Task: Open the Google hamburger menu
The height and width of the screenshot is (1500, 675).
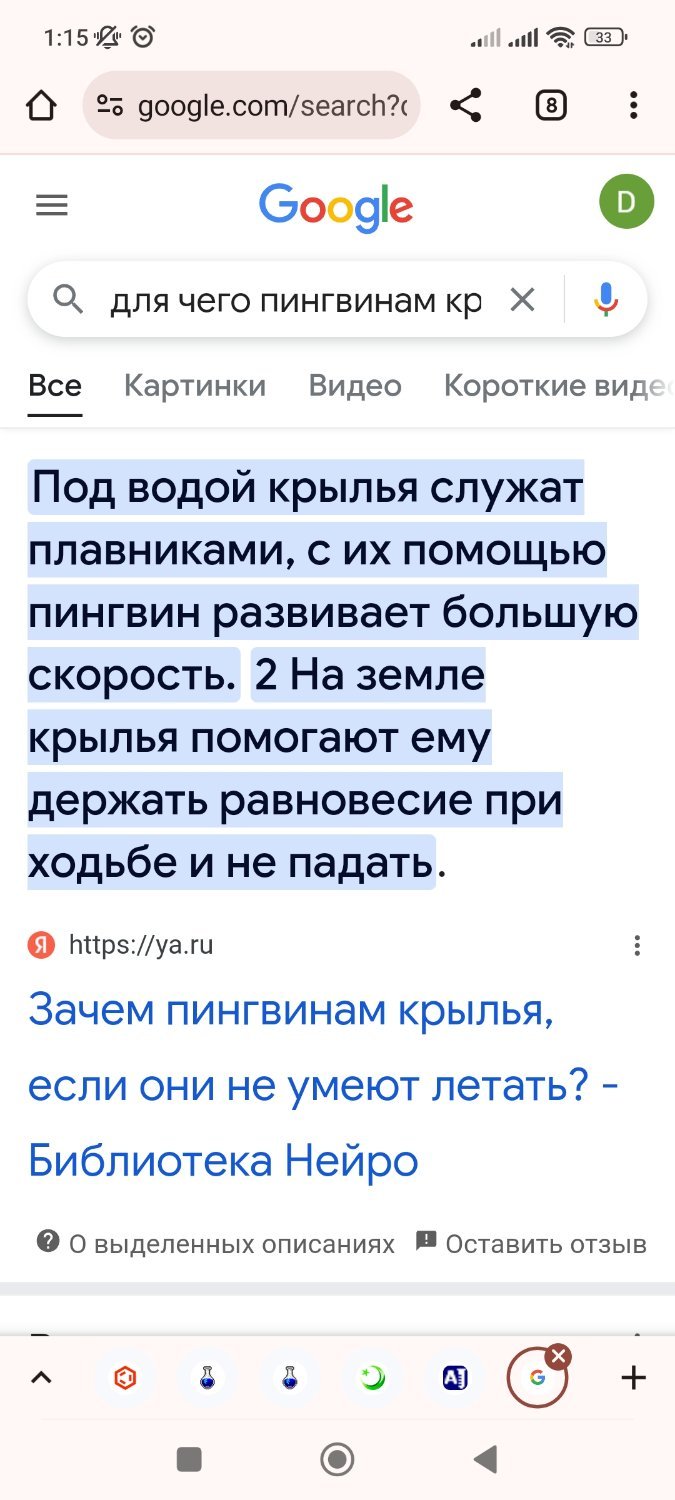Action: point(52,206)
